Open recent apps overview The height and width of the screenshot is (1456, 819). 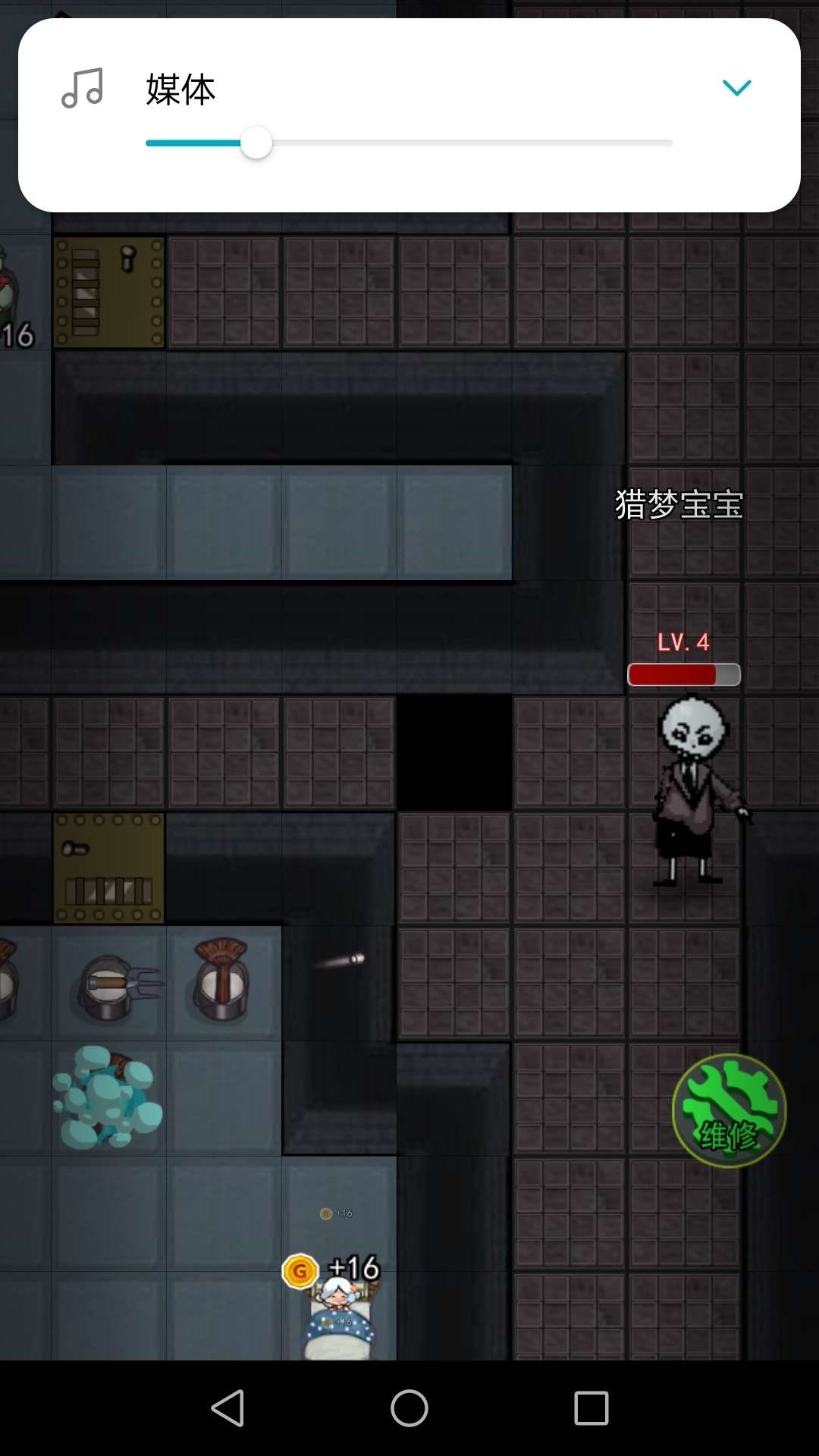pyautogui.click(x=591, y=1408)
